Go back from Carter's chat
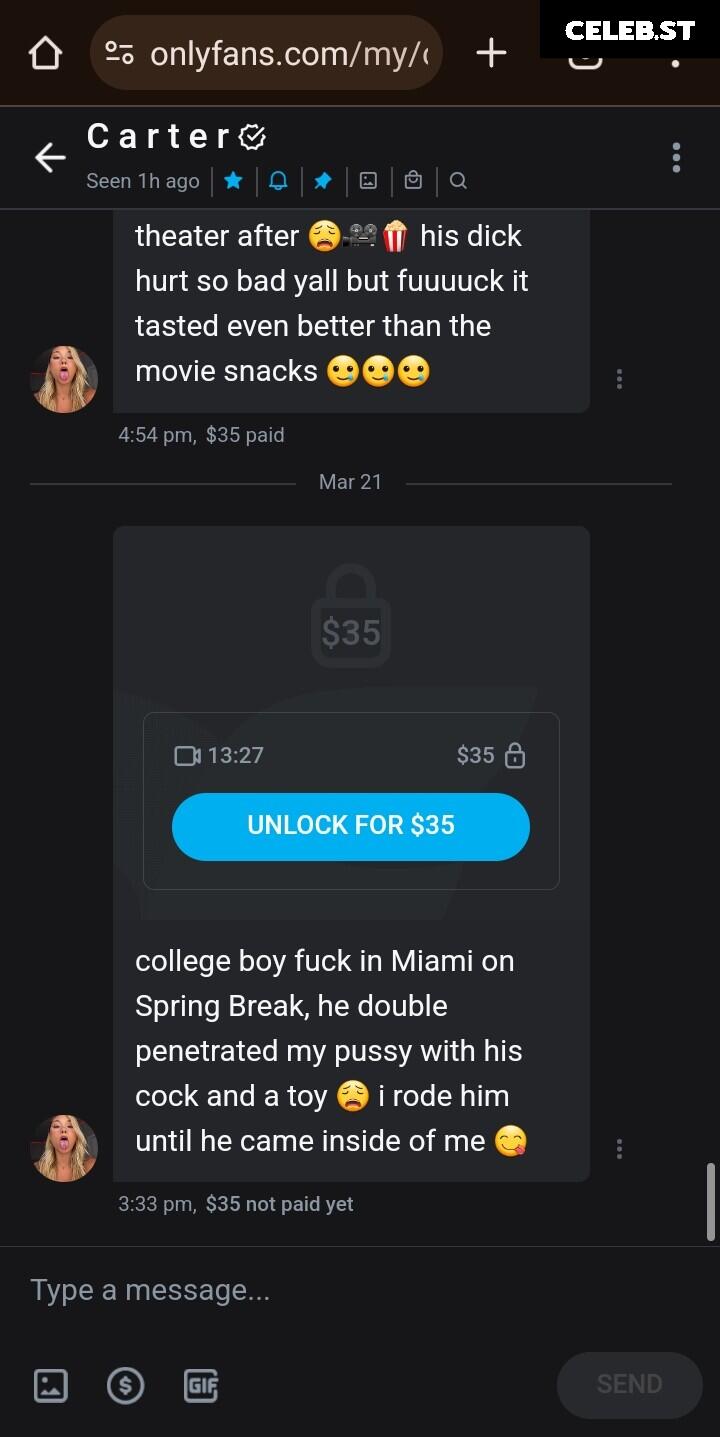720x1437 pixels. [x=50, y=157]
